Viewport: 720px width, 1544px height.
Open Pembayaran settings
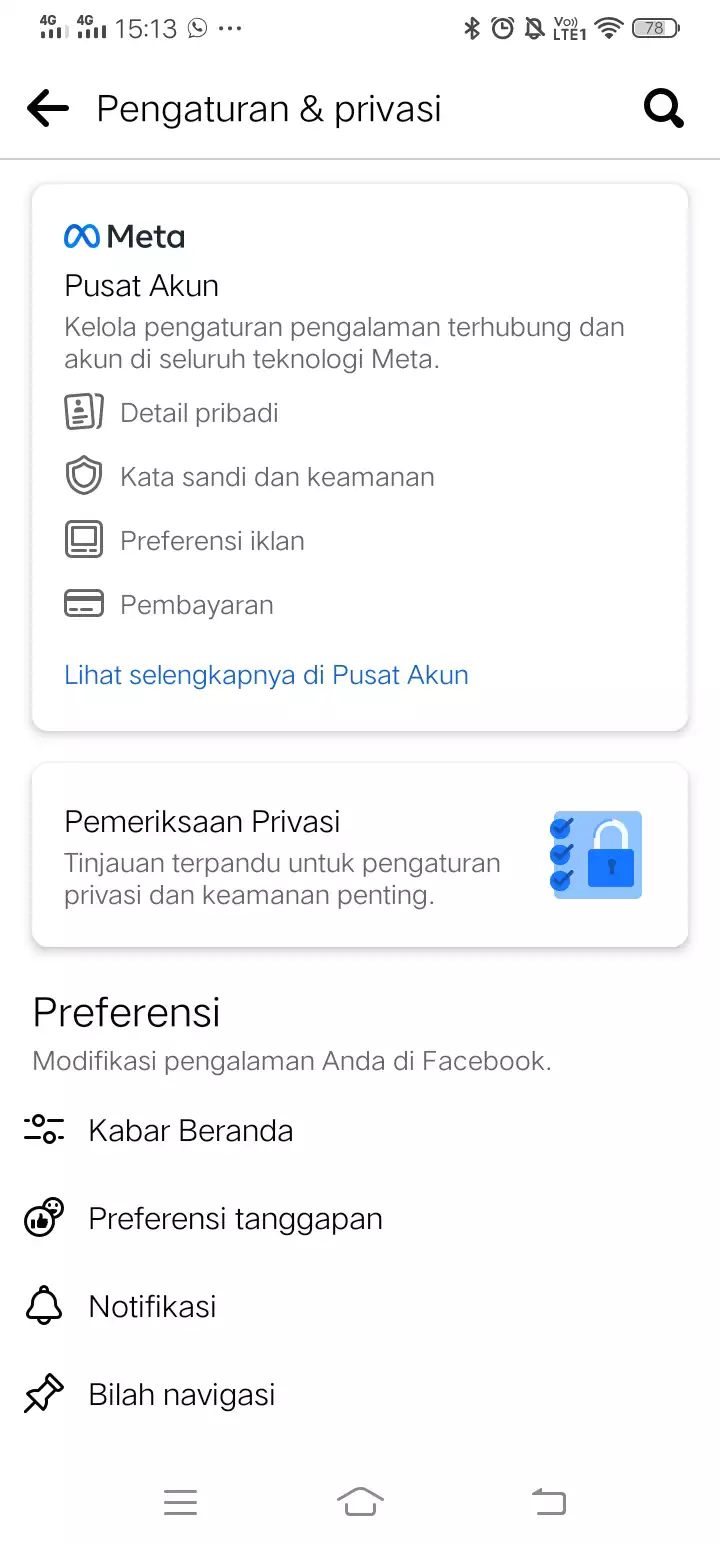[196, 605]
